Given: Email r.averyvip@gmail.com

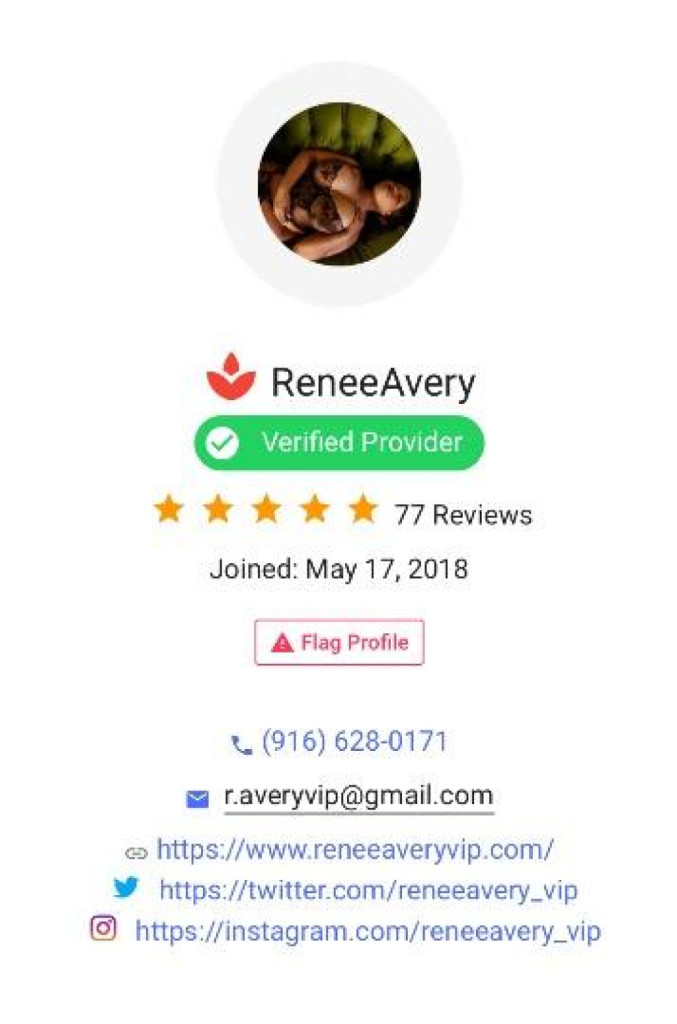Looking at the screenshot, I should [358, 796].
